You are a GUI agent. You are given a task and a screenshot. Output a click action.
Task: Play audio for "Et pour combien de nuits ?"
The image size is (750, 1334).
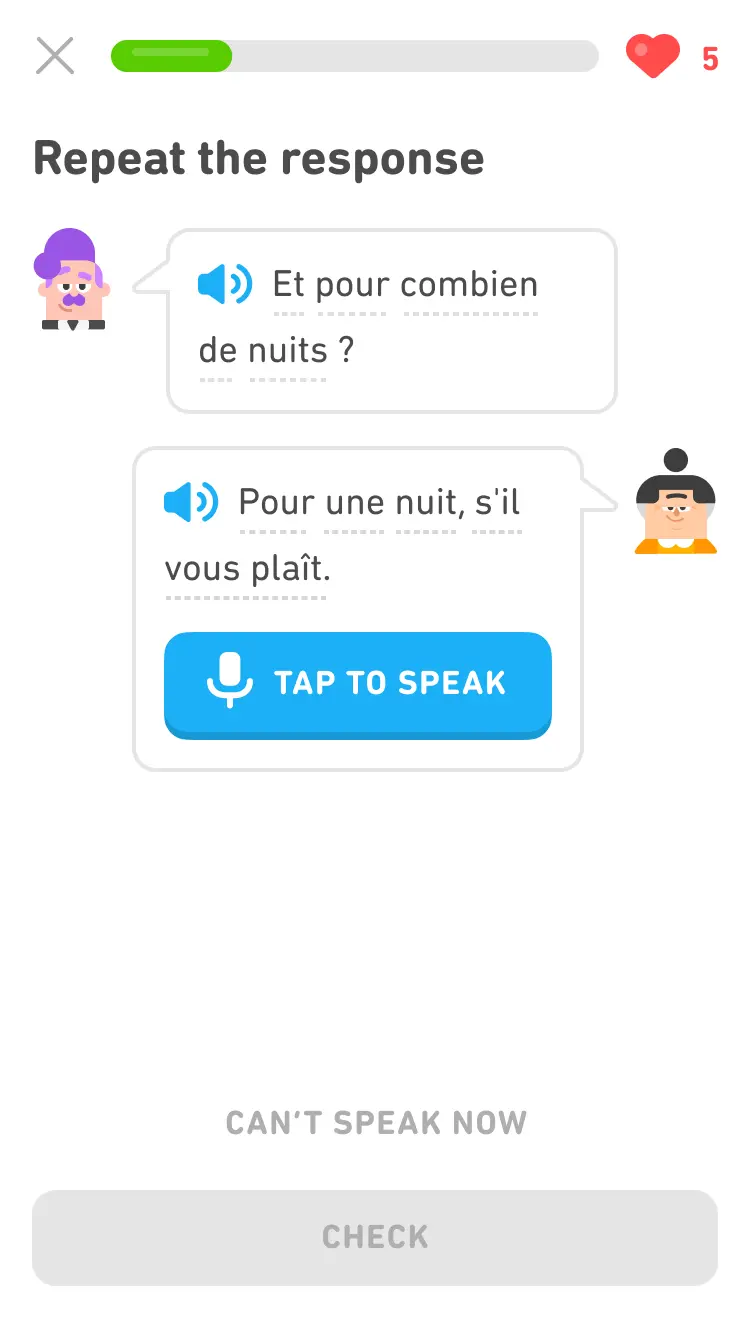[x=224, y=285]
